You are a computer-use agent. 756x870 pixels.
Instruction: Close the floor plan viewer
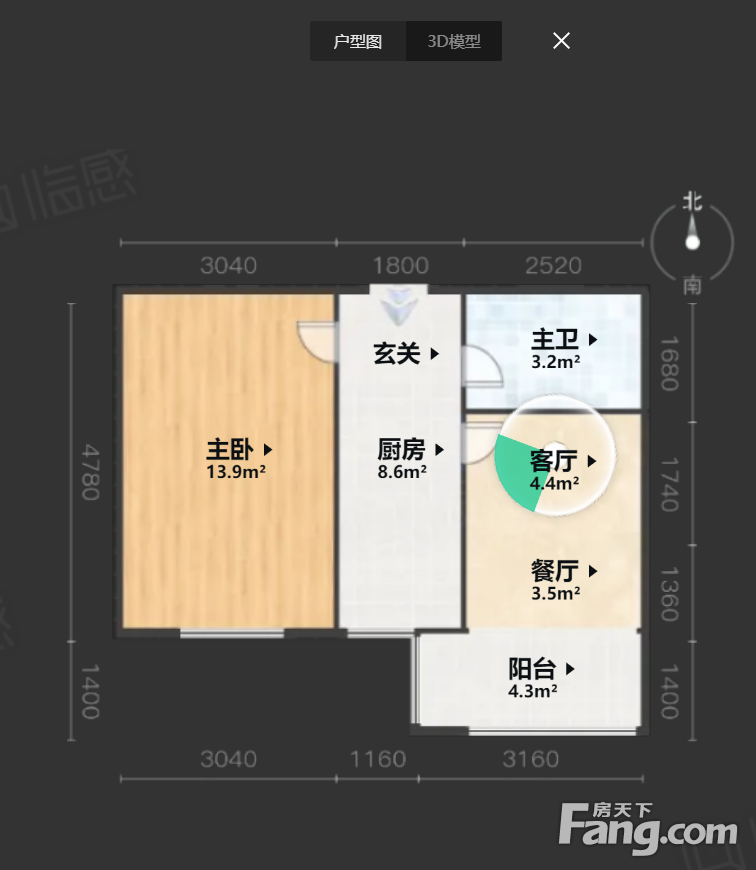pyautogui.click(x=562, y=41)
